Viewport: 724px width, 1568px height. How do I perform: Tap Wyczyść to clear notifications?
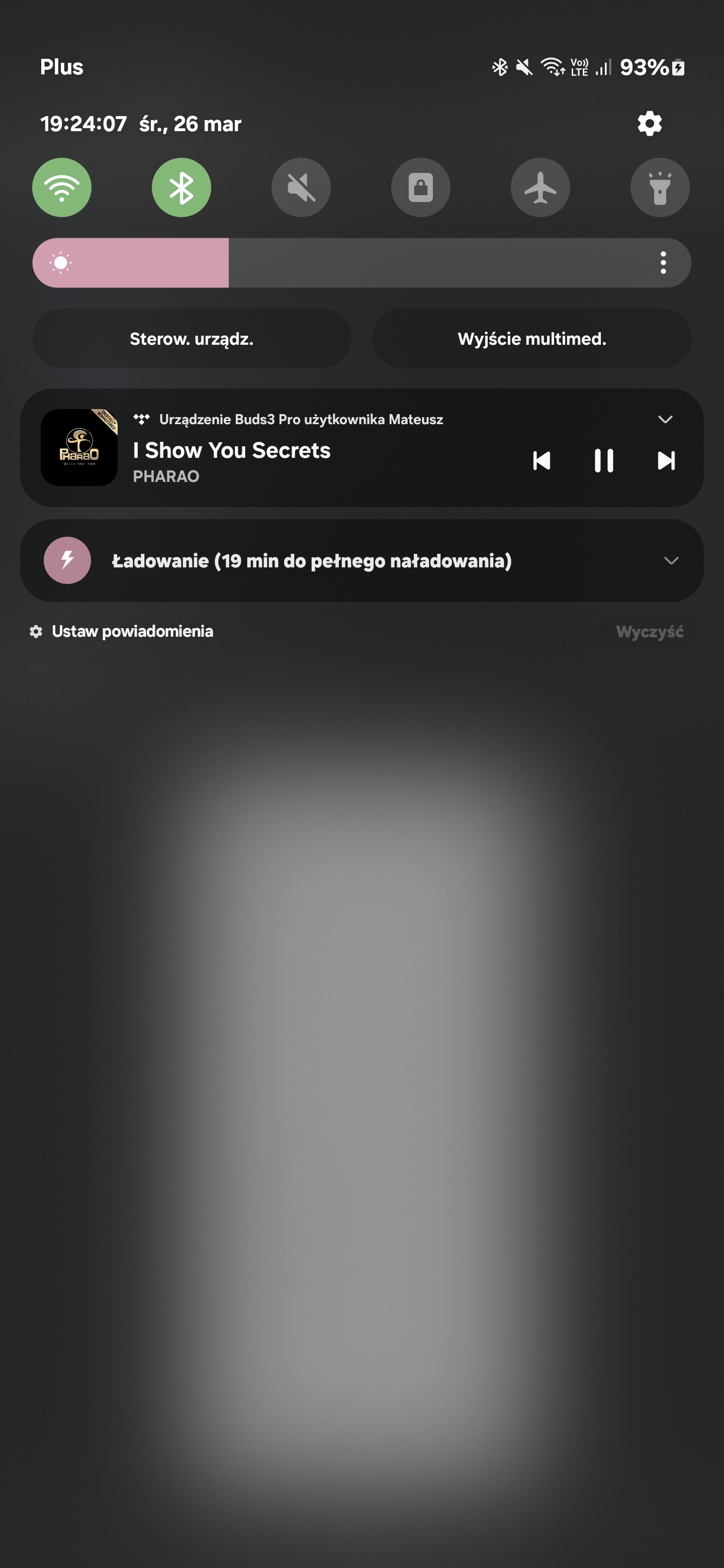pos(649,632)
